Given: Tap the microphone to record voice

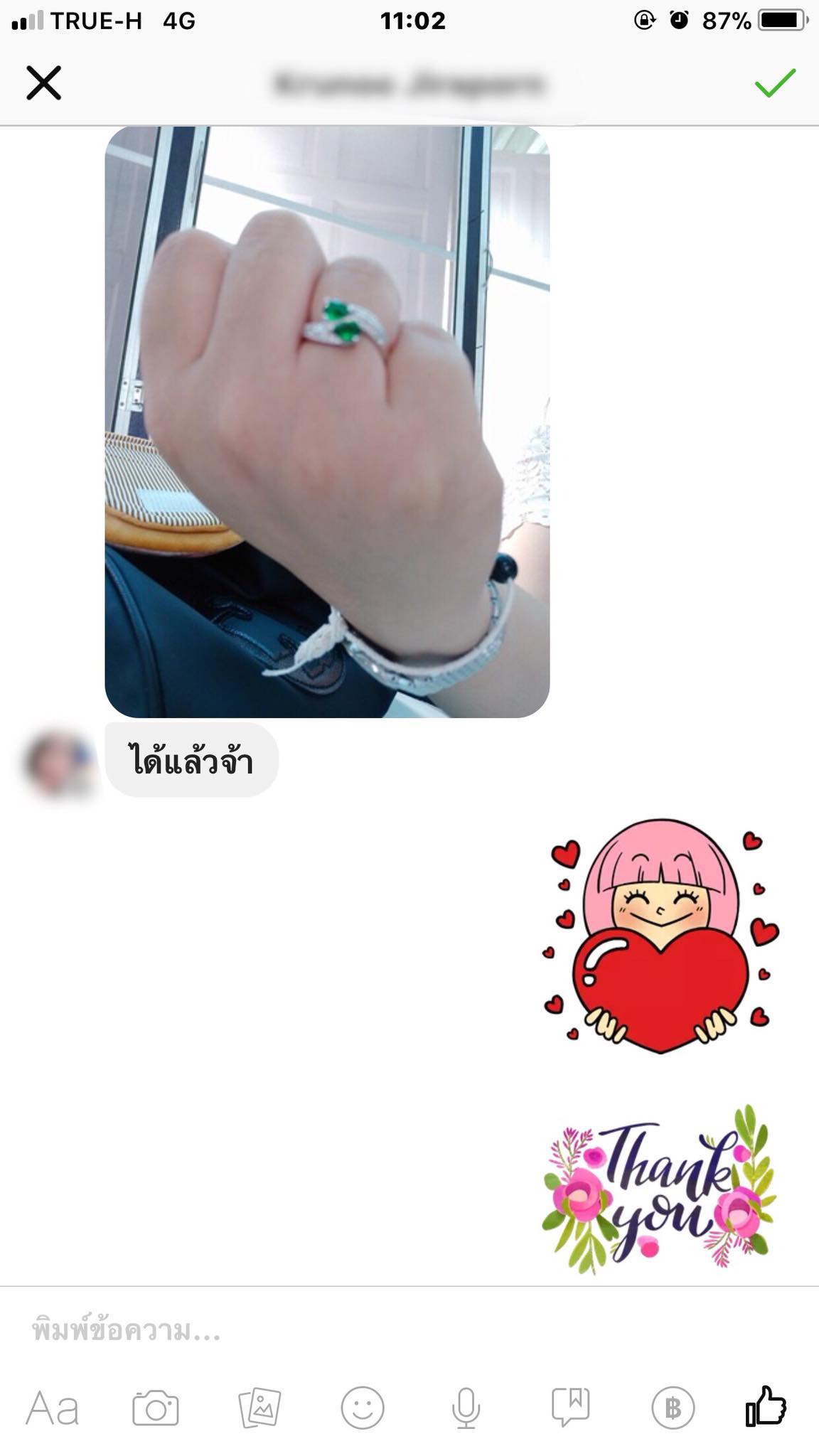Looking at the screenshot, I should point(466,1408).
